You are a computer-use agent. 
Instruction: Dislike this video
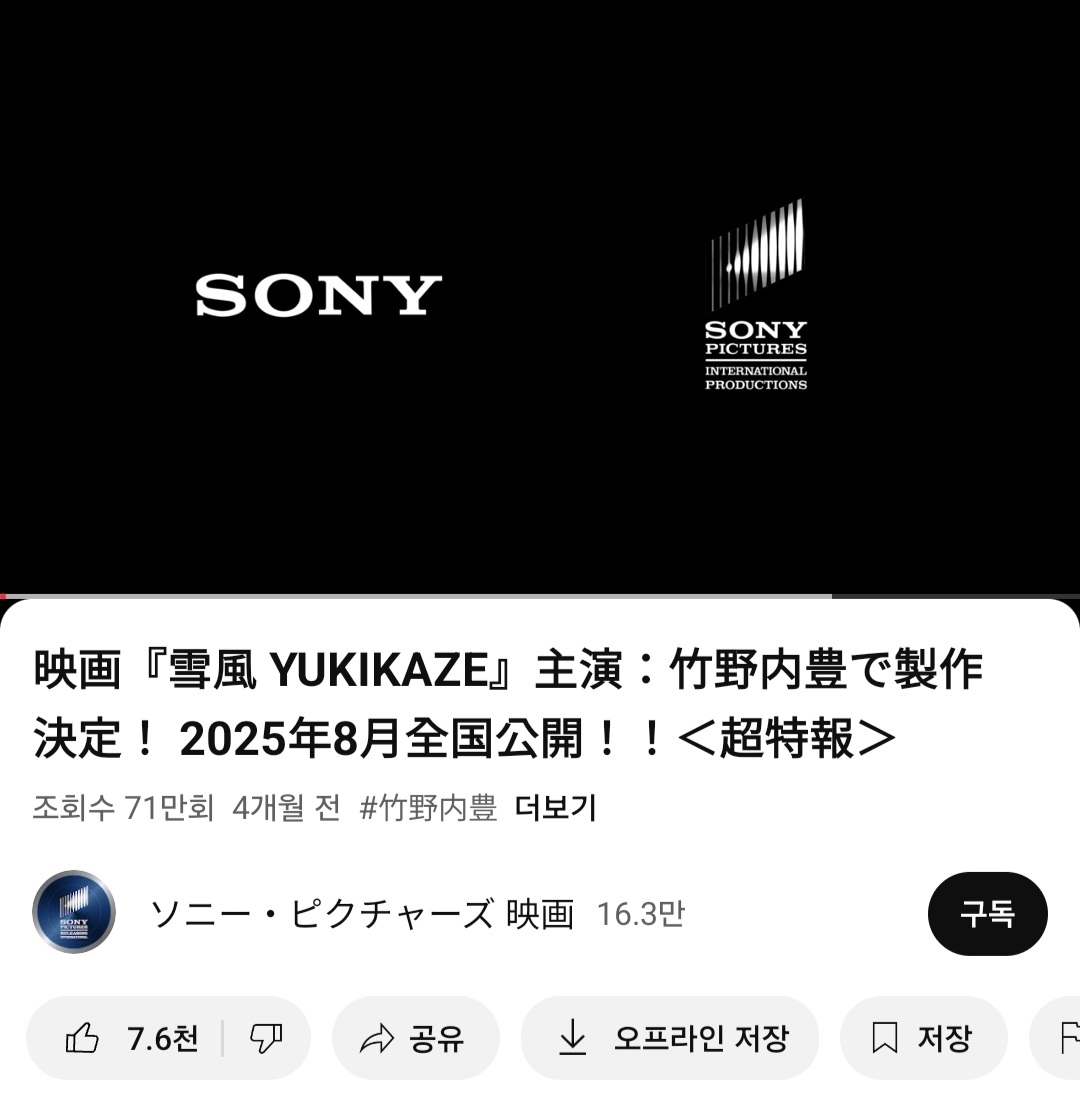tap(265, 1038)
